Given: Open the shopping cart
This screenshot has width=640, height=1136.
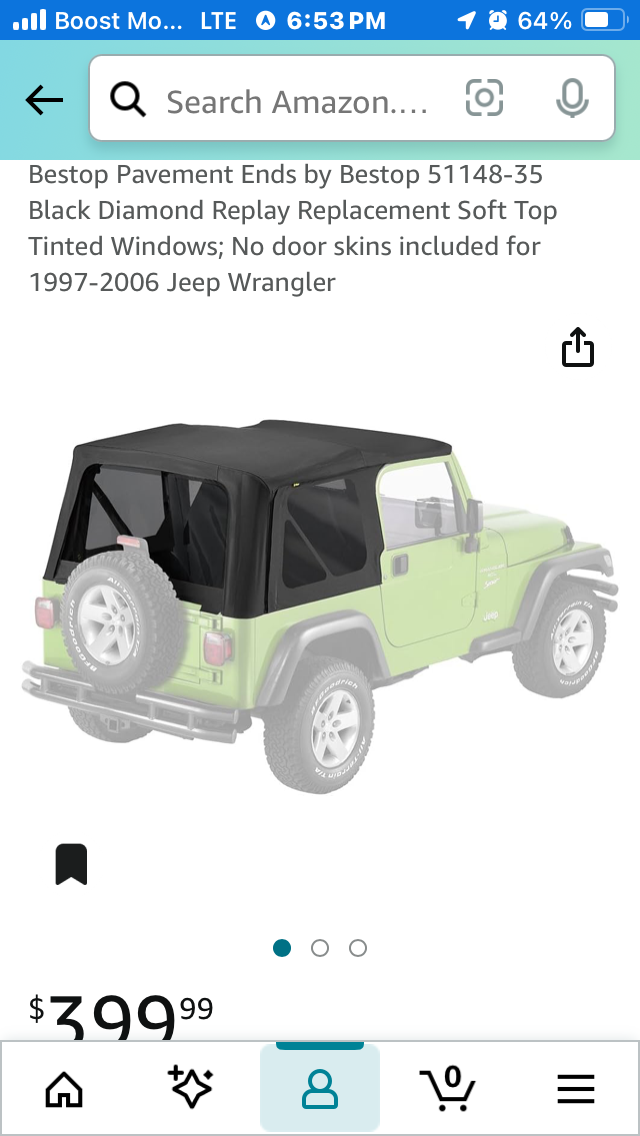Looking at the screenshot, I should tap(447, 1088).
